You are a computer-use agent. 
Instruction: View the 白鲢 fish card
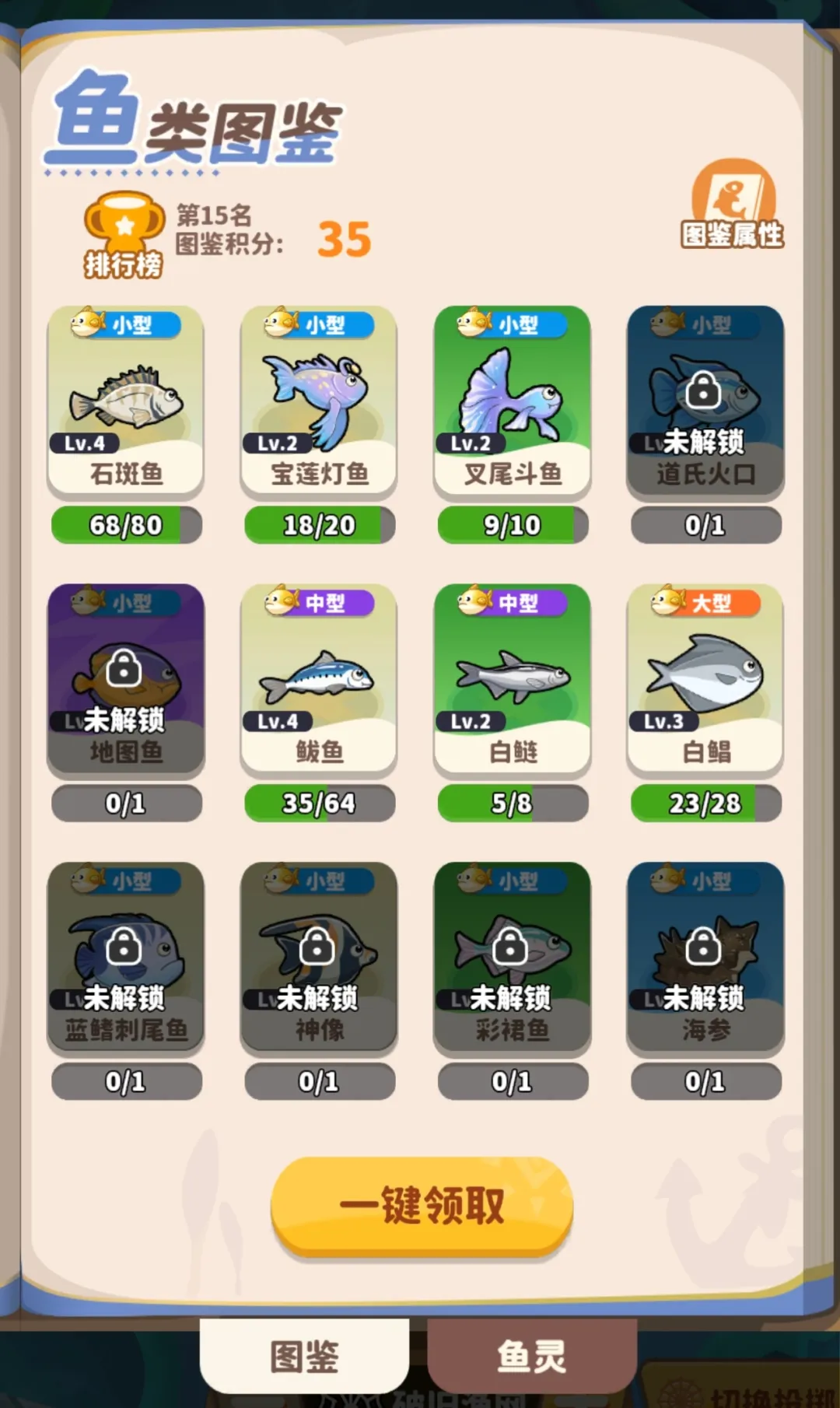[512, 680]
